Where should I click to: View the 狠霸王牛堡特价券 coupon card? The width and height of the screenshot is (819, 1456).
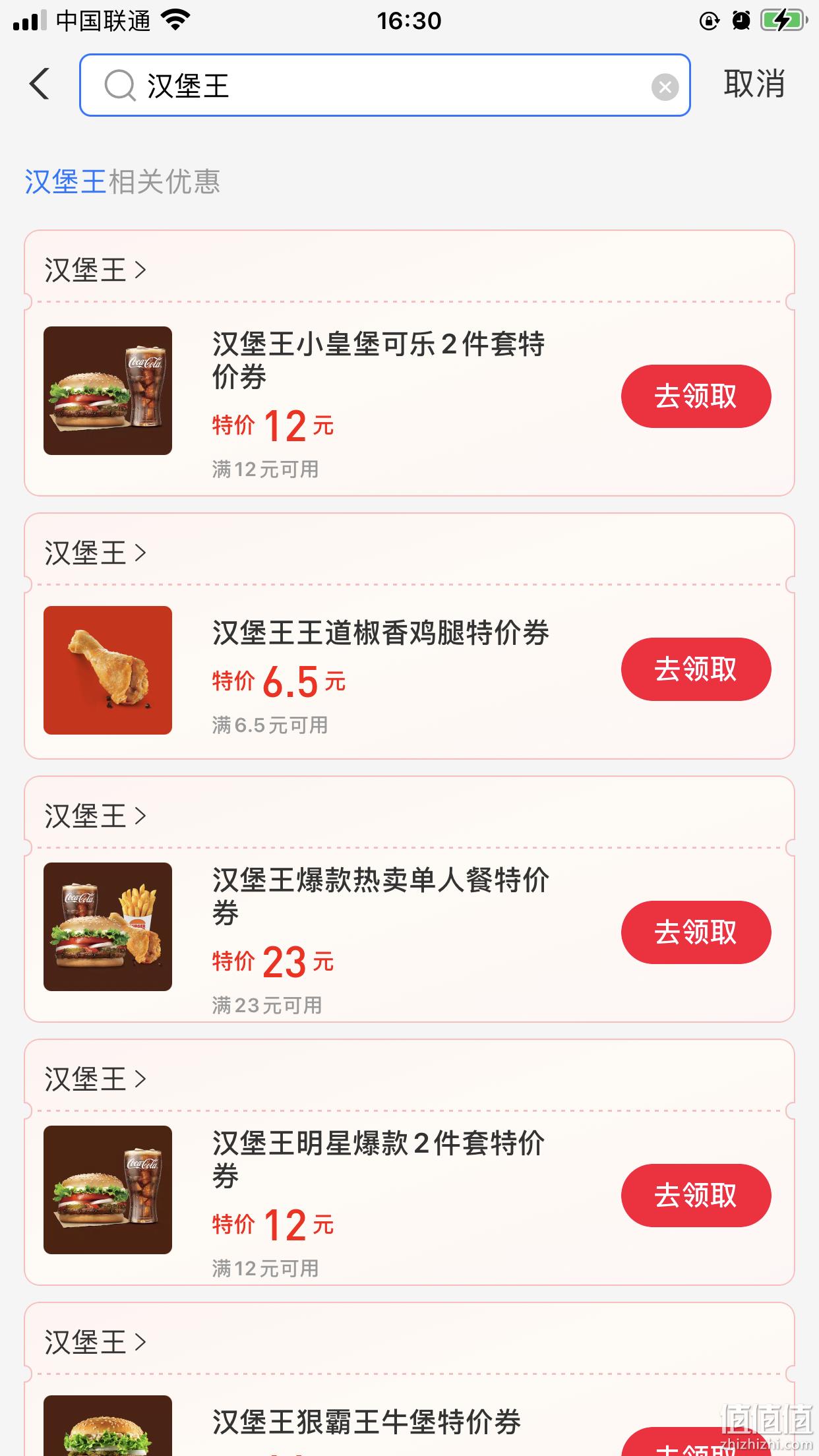click(367, 1422)
